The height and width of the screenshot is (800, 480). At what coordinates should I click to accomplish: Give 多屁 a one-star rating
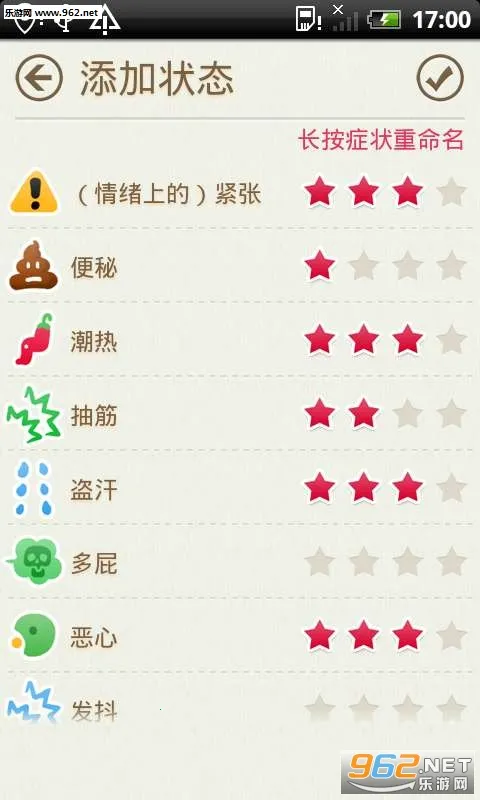(319, 562)
